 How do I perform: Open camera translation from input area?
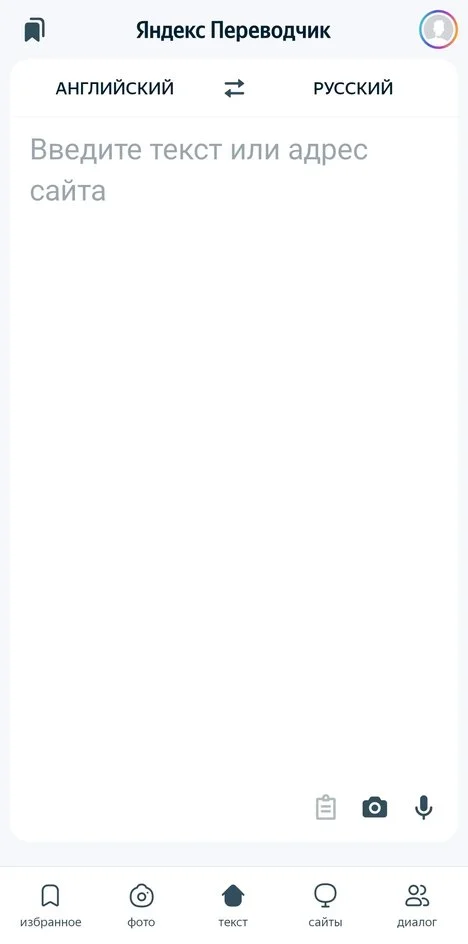pos(375,807)
